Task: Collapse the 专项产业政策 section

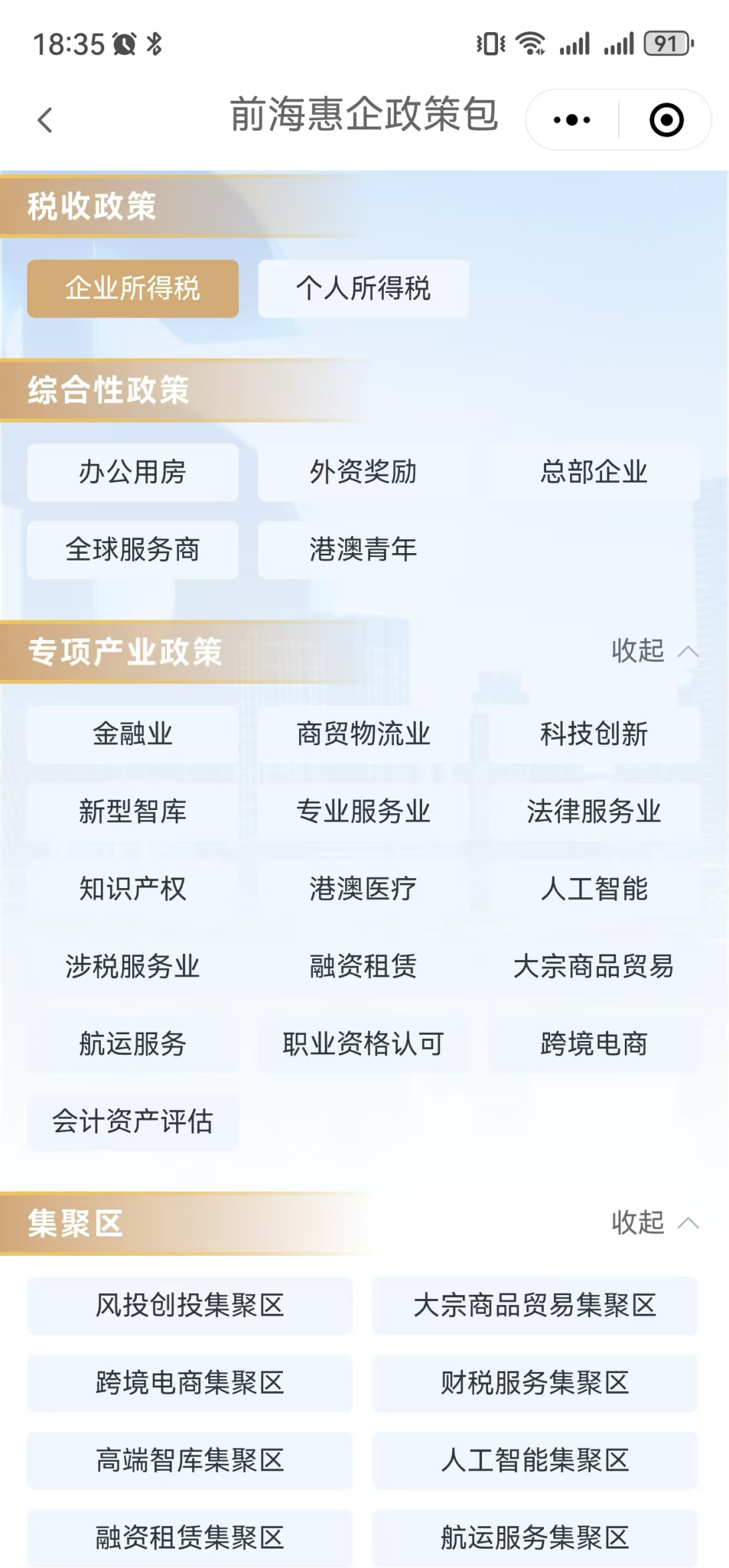Action: [654, 651]
